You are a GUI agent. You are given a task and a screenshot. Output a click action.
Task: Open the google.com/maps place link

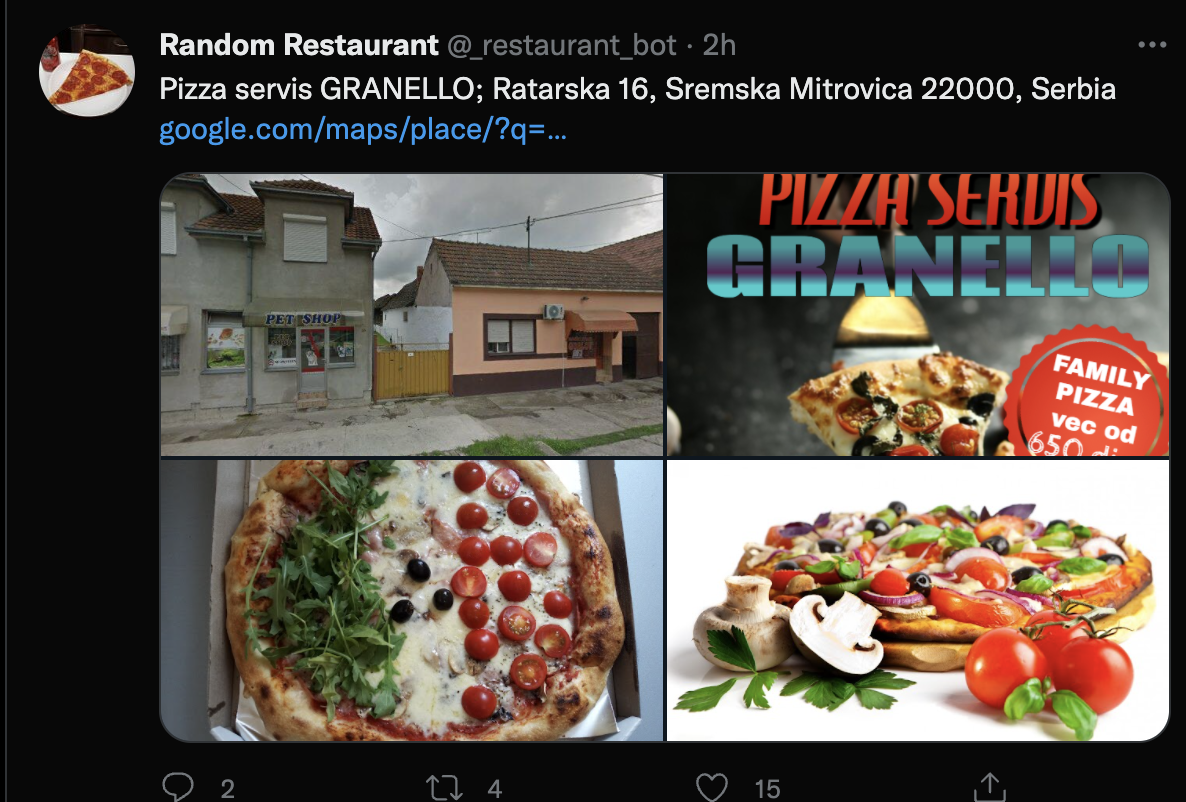[363, 130]
